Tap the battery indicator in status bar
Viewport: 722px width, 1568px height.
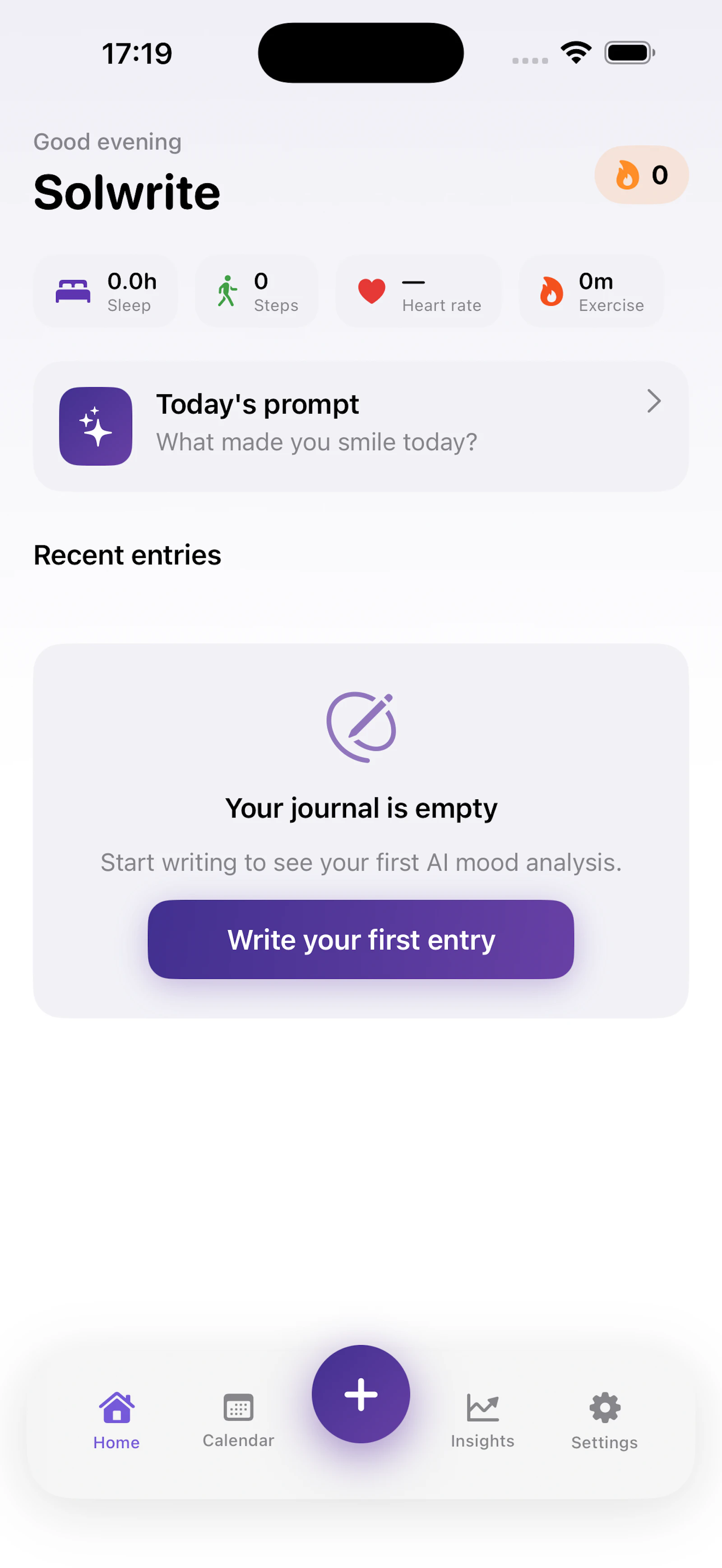pyautogui.click(x=628, y=52)
